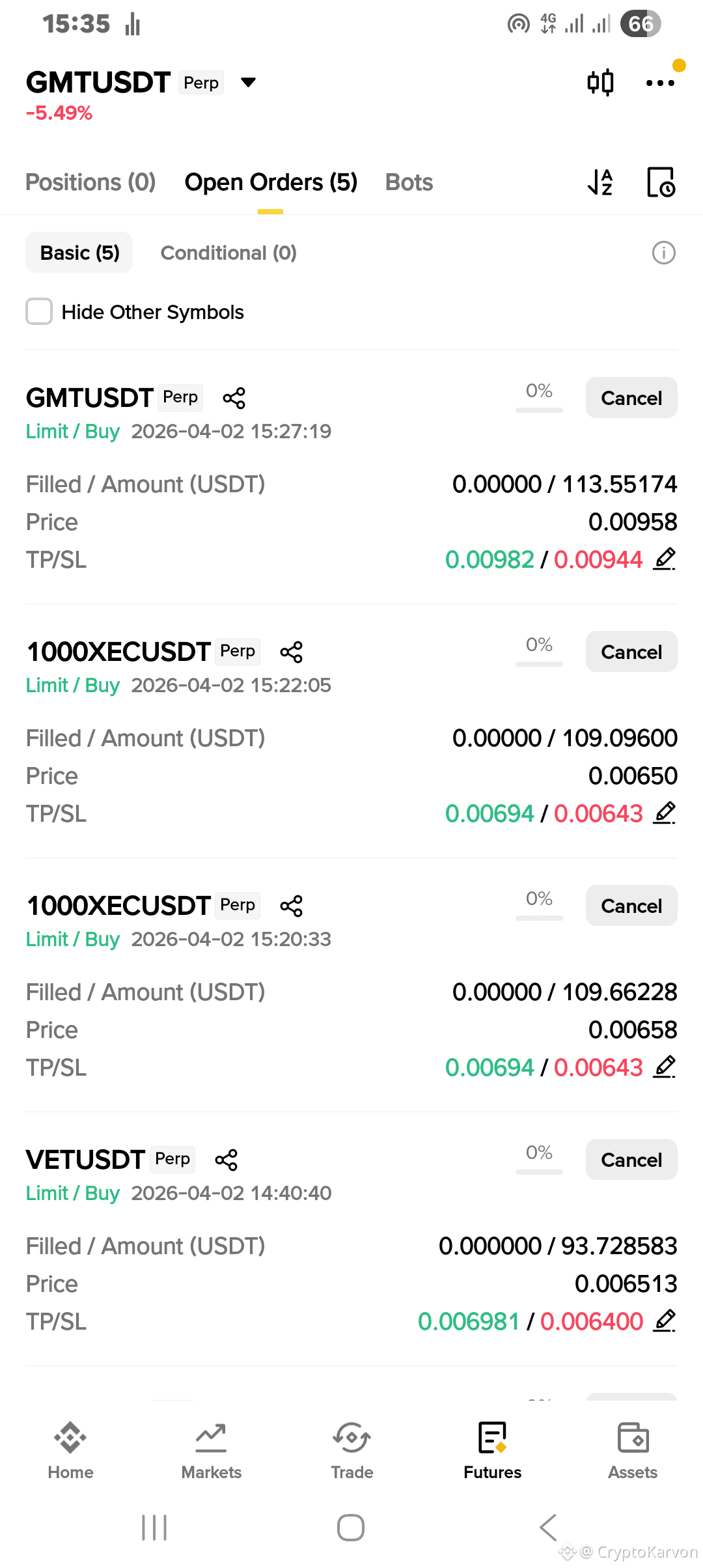Go to the Markets tab
The height and width of the screenshot is (1568, 703).
click(x=211, y=1451)
